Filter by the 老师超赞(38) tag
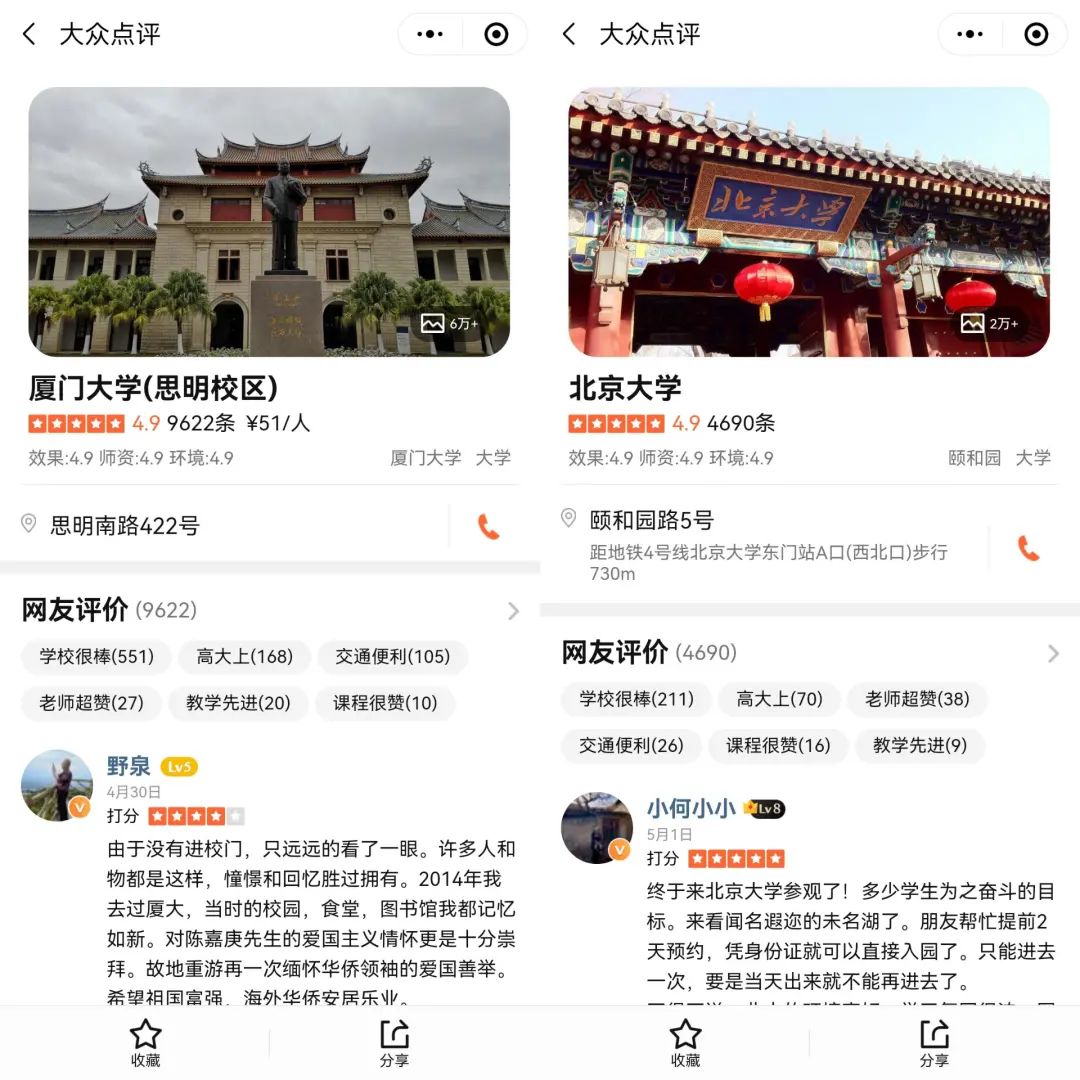Image resolution: width=1080 pixels, height=1080 pixels. [x=916, y=699]
